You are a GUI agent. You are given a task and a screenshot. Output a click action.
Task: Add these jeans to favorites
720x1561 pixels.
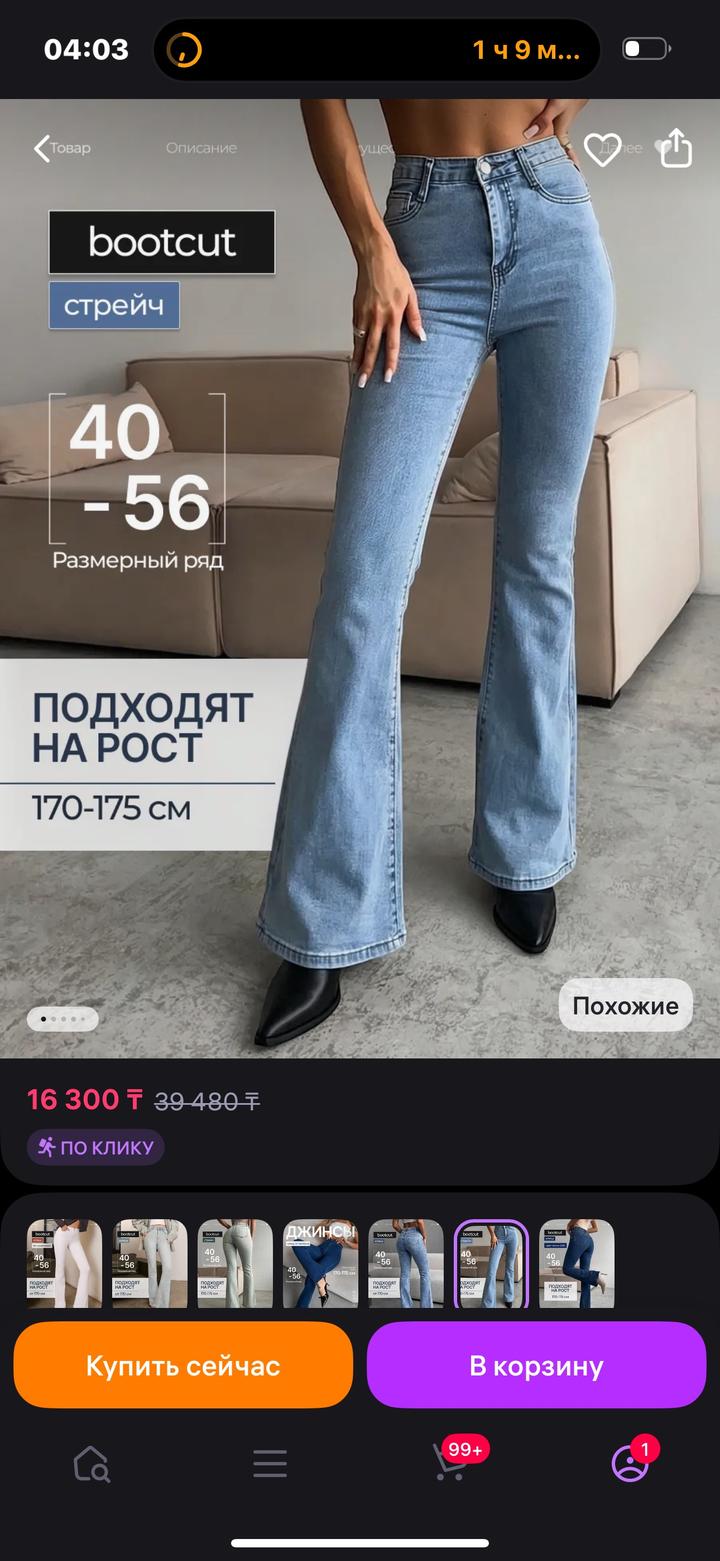point(602,149)
